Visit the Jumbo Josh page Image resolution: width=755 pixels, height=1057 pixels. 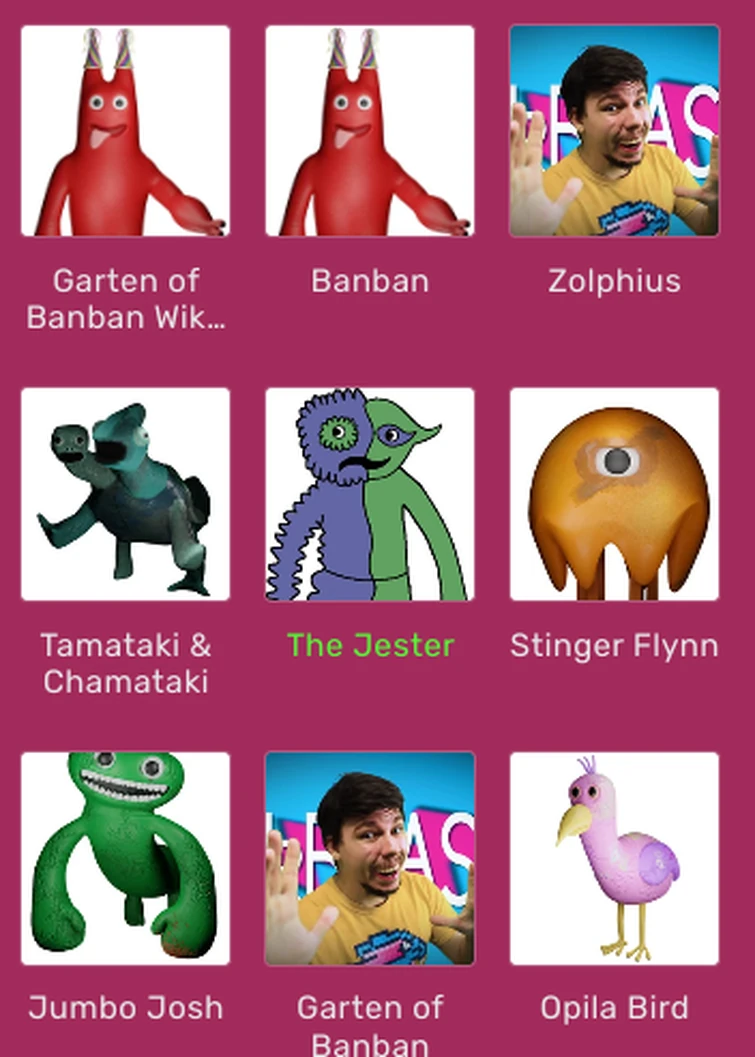tap(125, 1008)
